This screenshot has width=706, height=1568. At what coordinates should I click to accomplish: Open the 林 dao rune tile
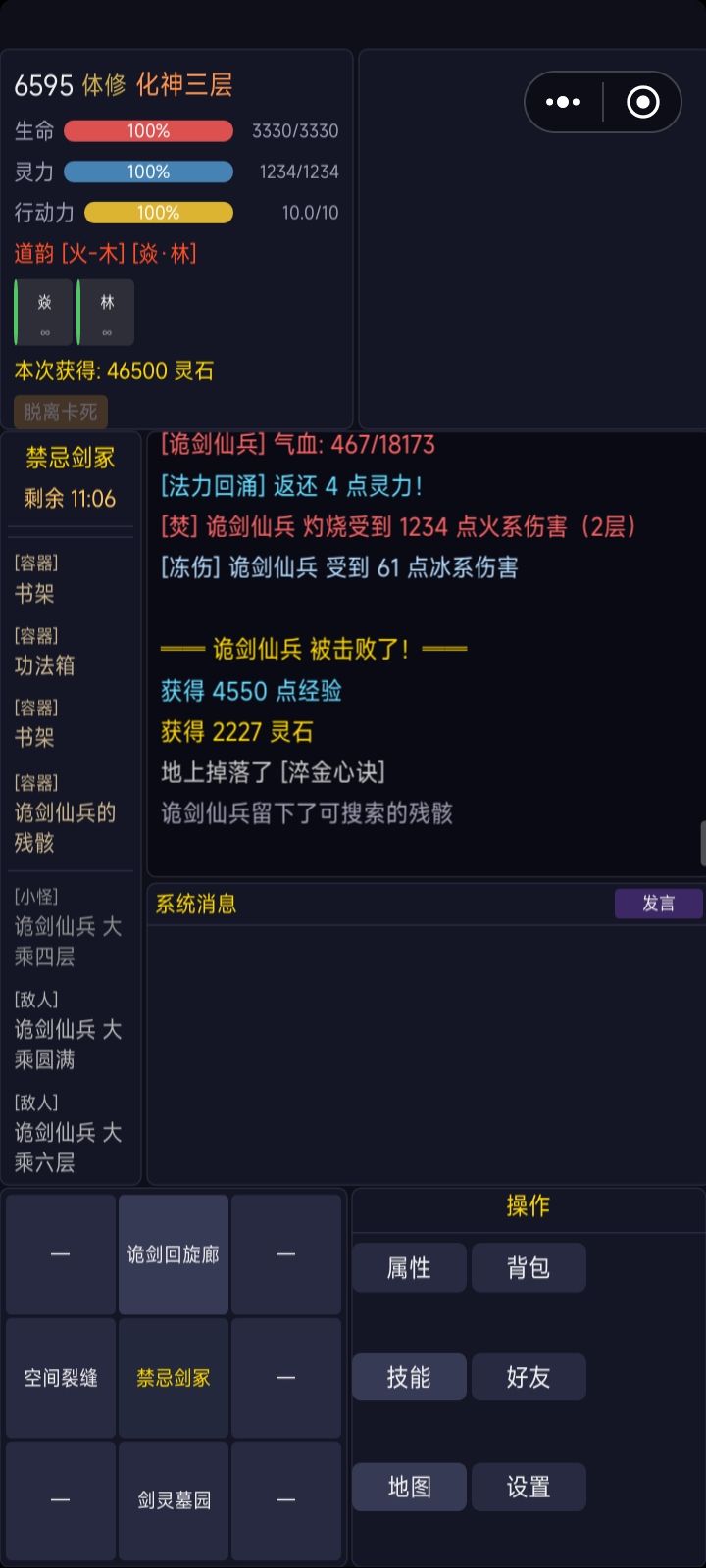[106, 312]
